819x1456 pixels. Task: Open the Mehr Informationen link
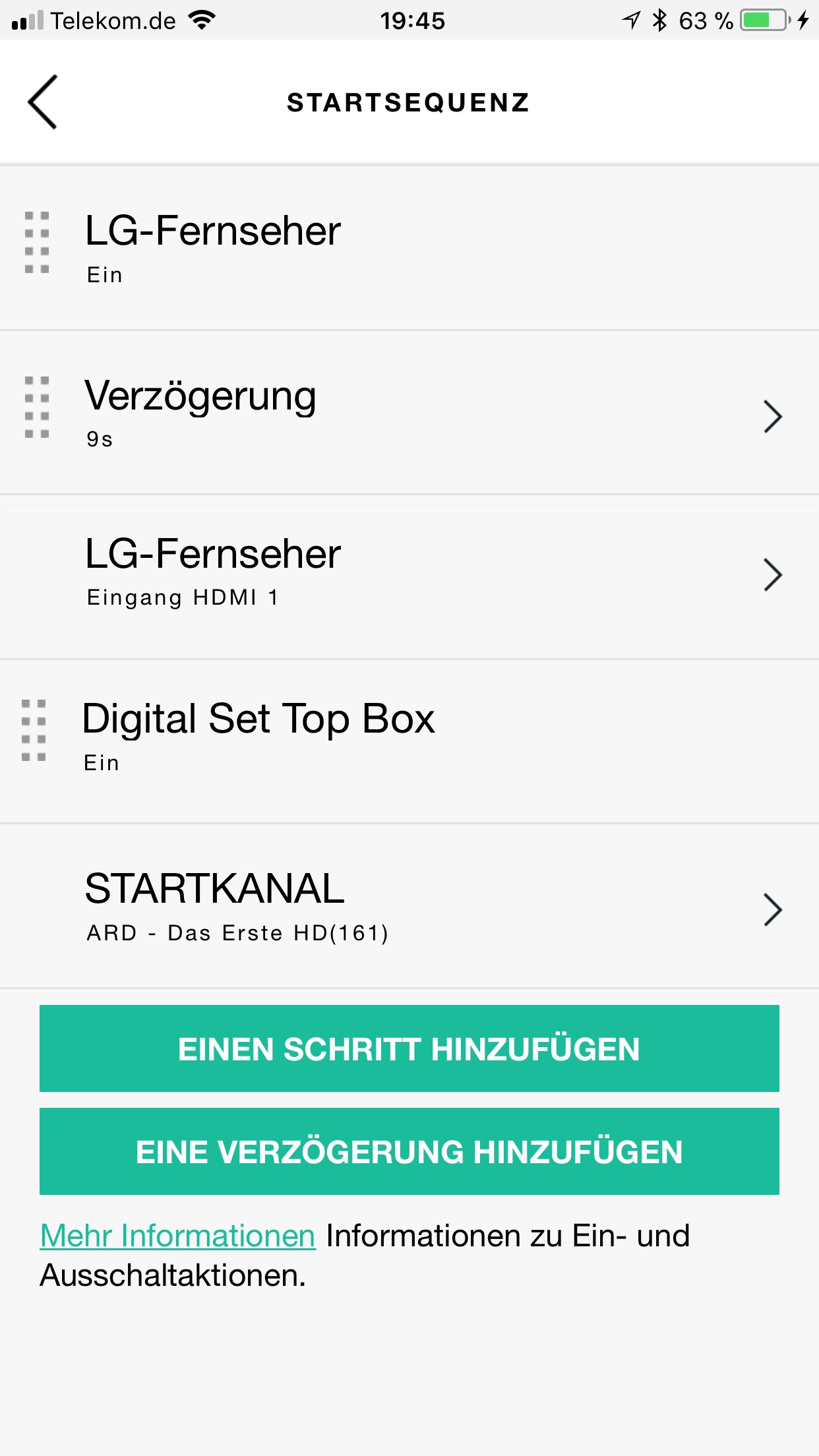pyautogui.click(x=178, y=1236)
